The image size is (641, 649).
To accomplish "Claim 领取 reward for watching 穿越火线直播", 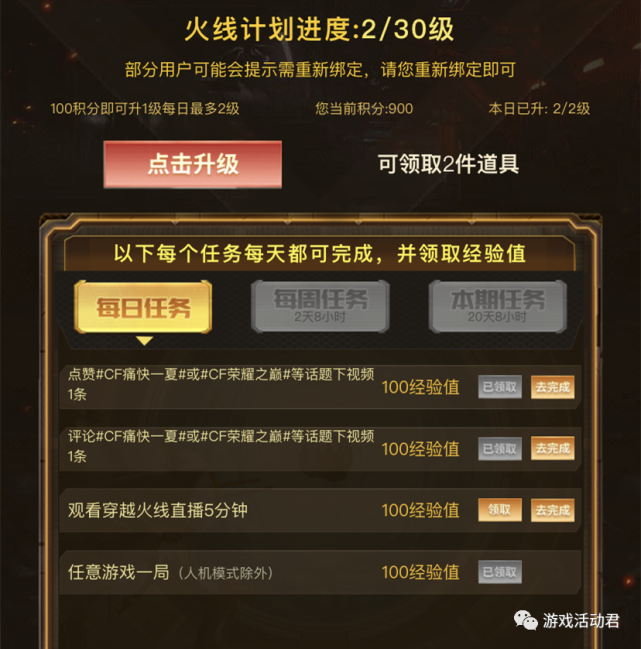I will pos(499,510).
